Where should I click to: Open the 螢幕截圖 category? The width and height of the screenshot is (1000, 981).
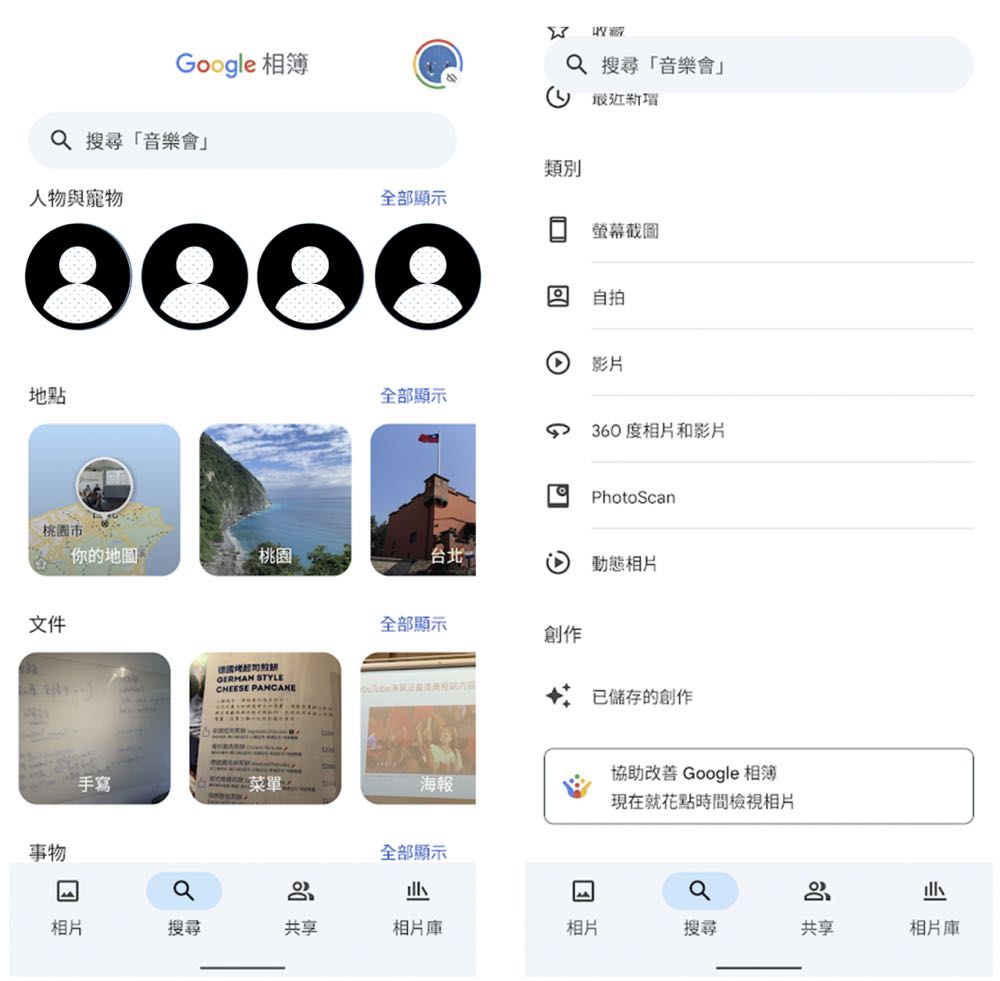tap(625, 231)
